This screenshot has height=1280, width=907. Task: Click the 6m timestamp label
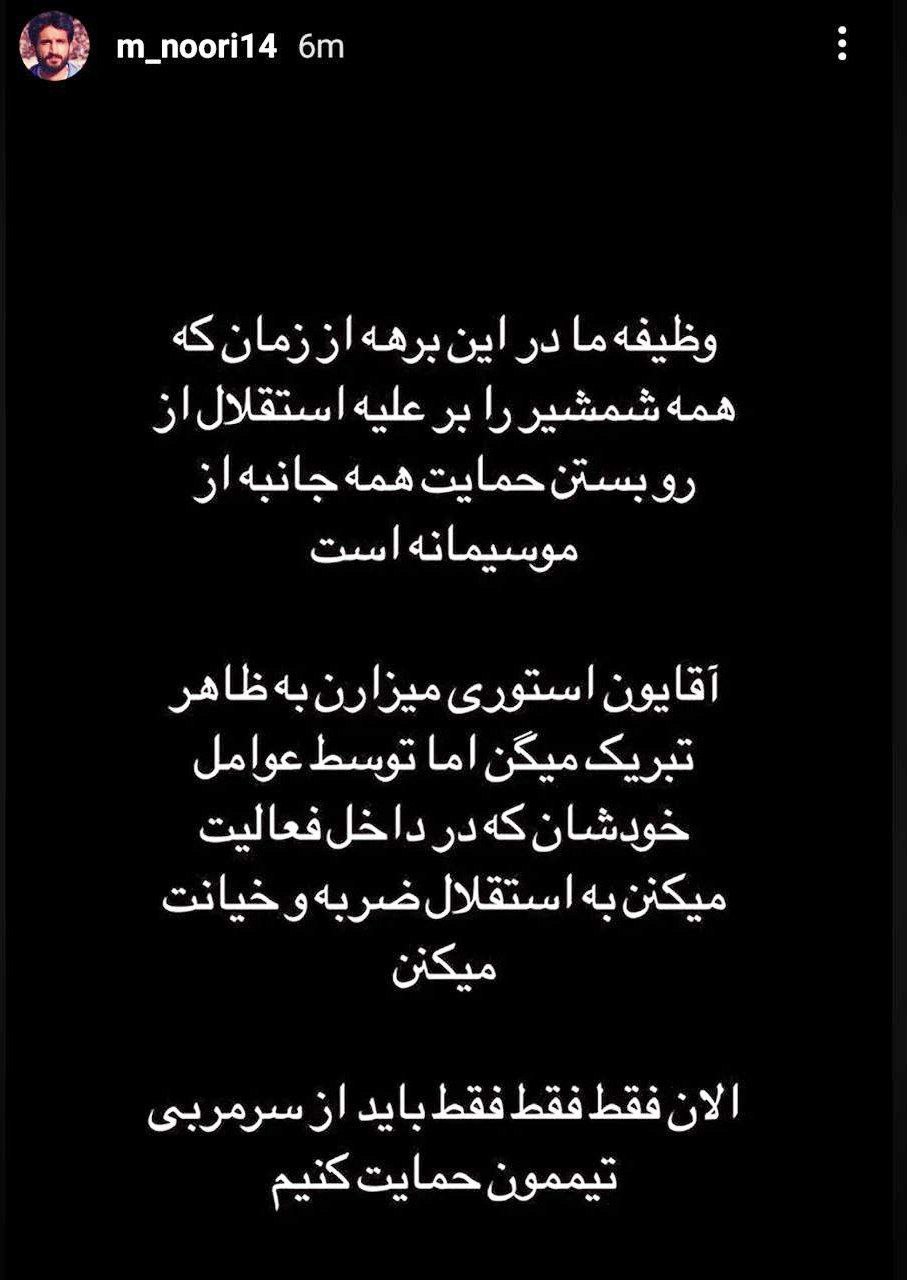click(x=320, y=43)
